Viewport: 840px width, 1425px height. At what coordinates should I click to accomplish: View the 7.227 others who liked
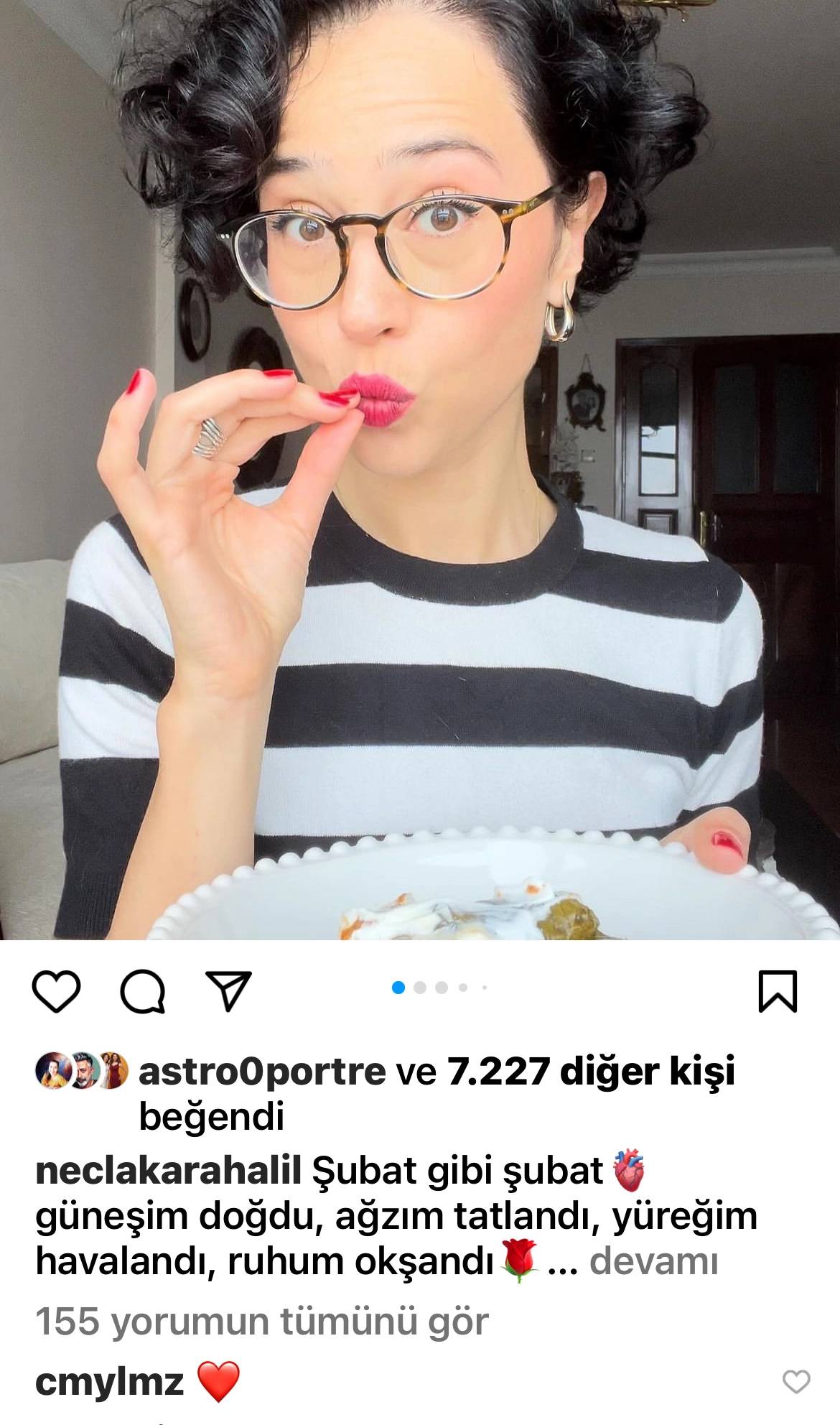coord(592,1072)
